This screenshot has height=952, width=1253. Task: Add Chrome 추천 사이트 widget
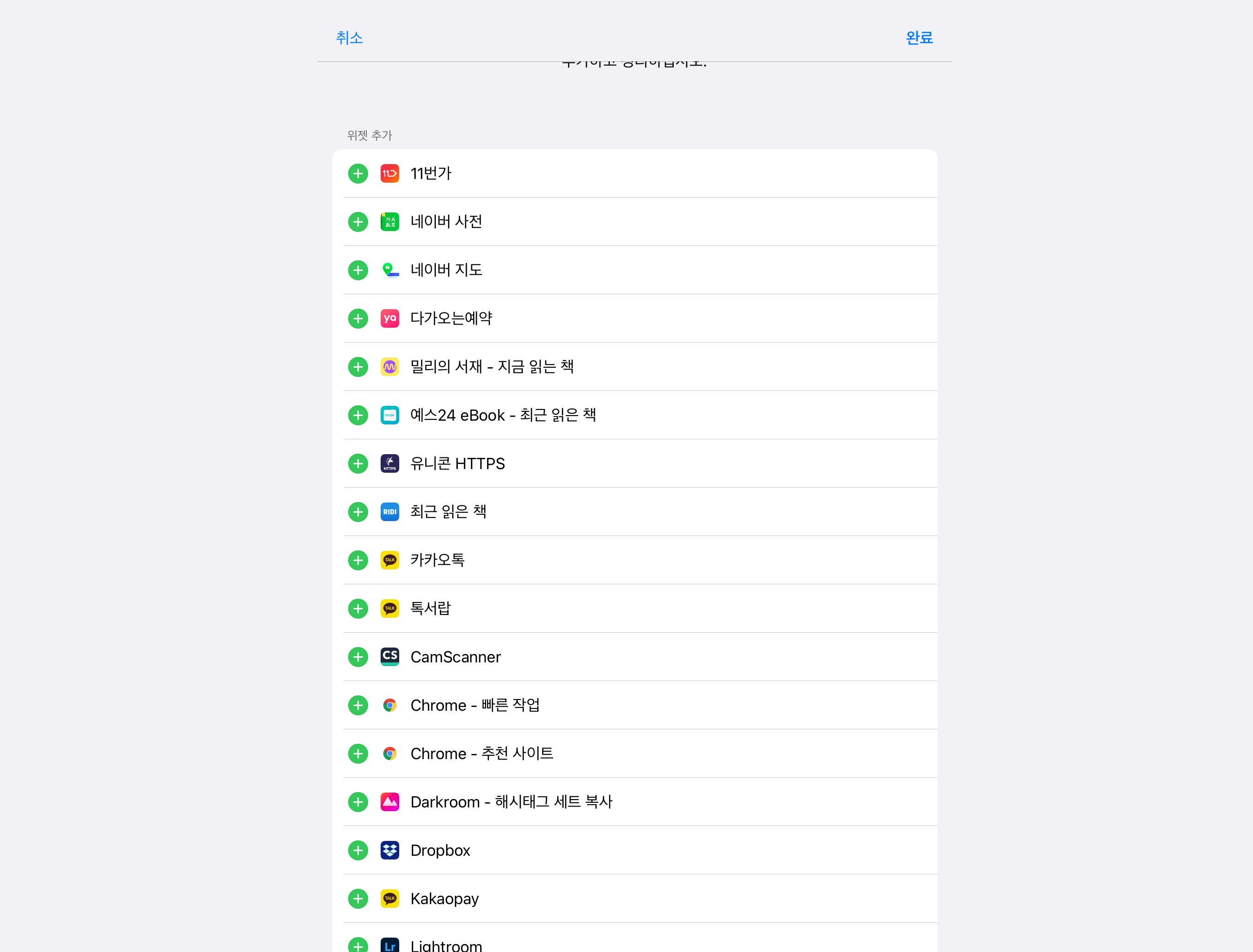(x=358, y=754)
